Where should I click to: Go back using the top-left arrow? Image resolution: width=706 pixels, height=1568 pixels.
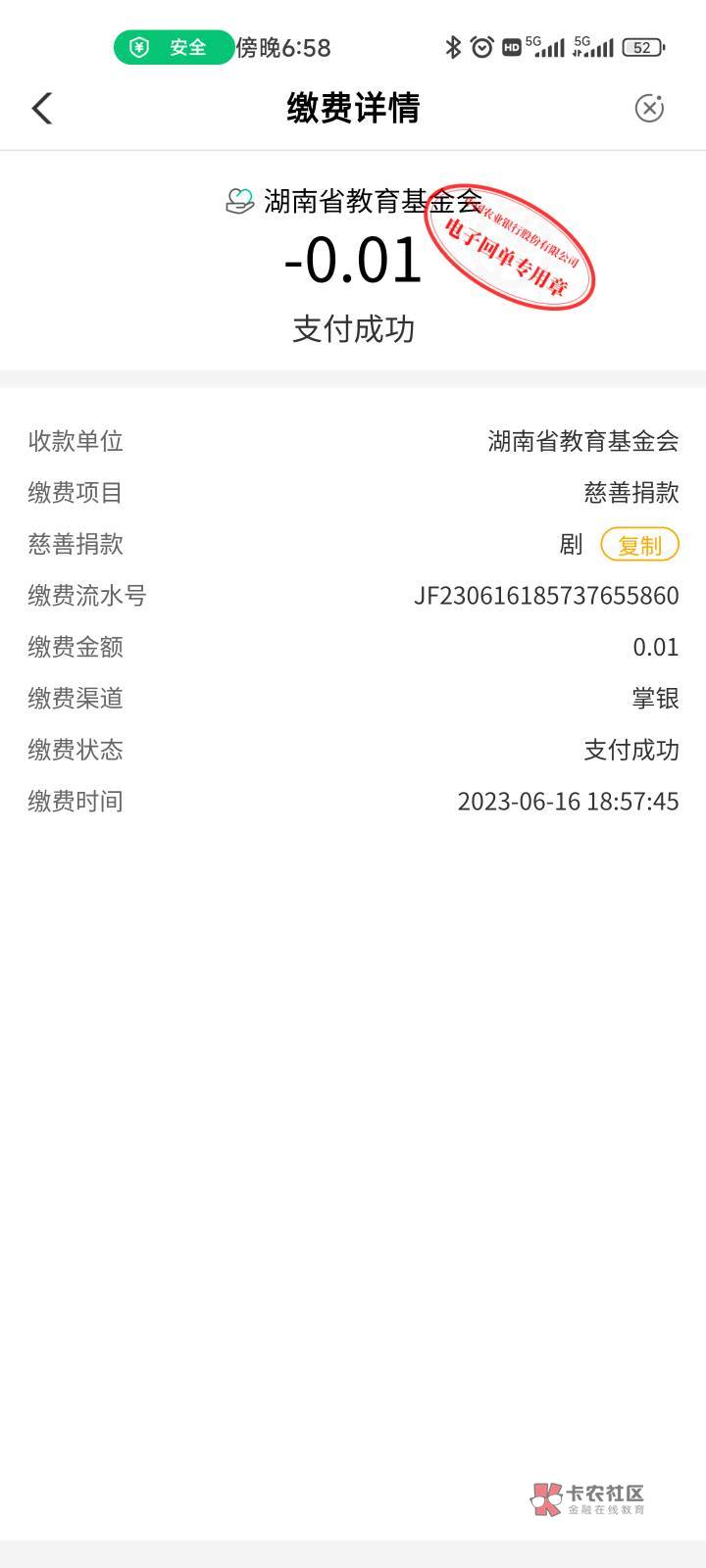click(42, 108)
